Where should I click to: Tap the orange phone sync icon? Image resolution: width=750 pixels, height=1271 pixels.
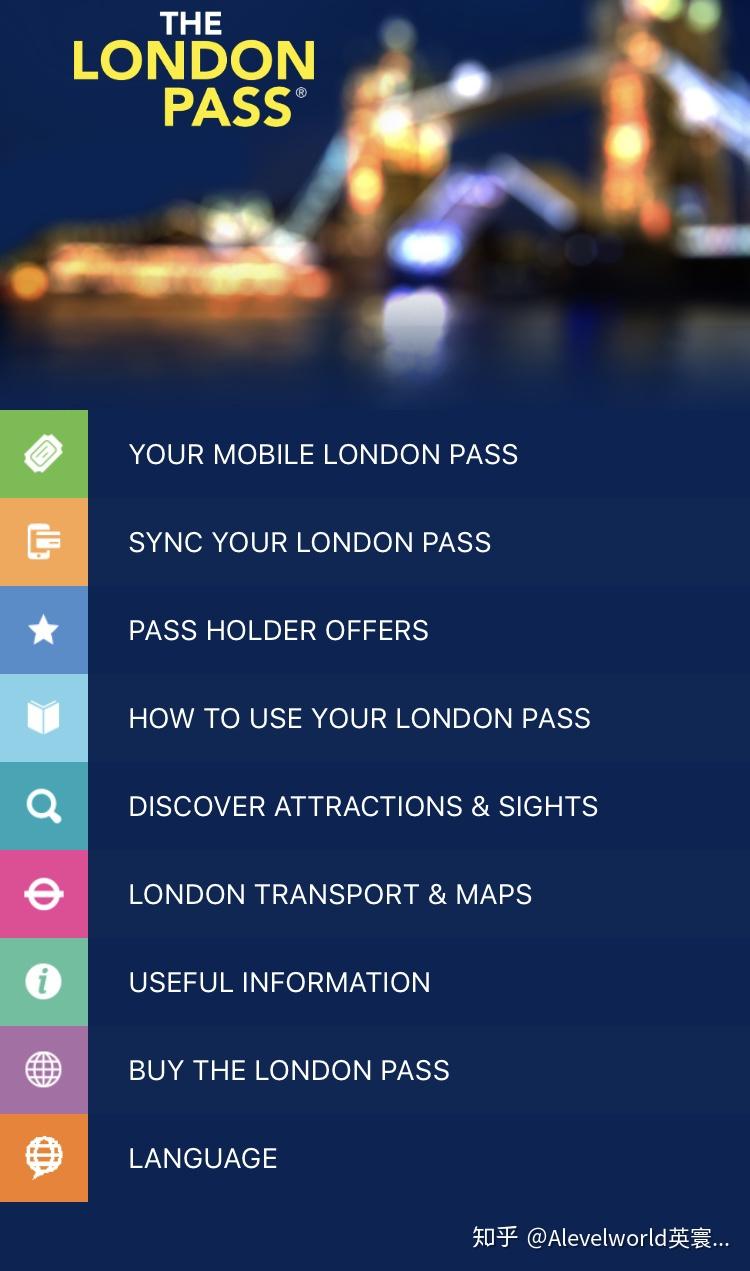point(44,542)
